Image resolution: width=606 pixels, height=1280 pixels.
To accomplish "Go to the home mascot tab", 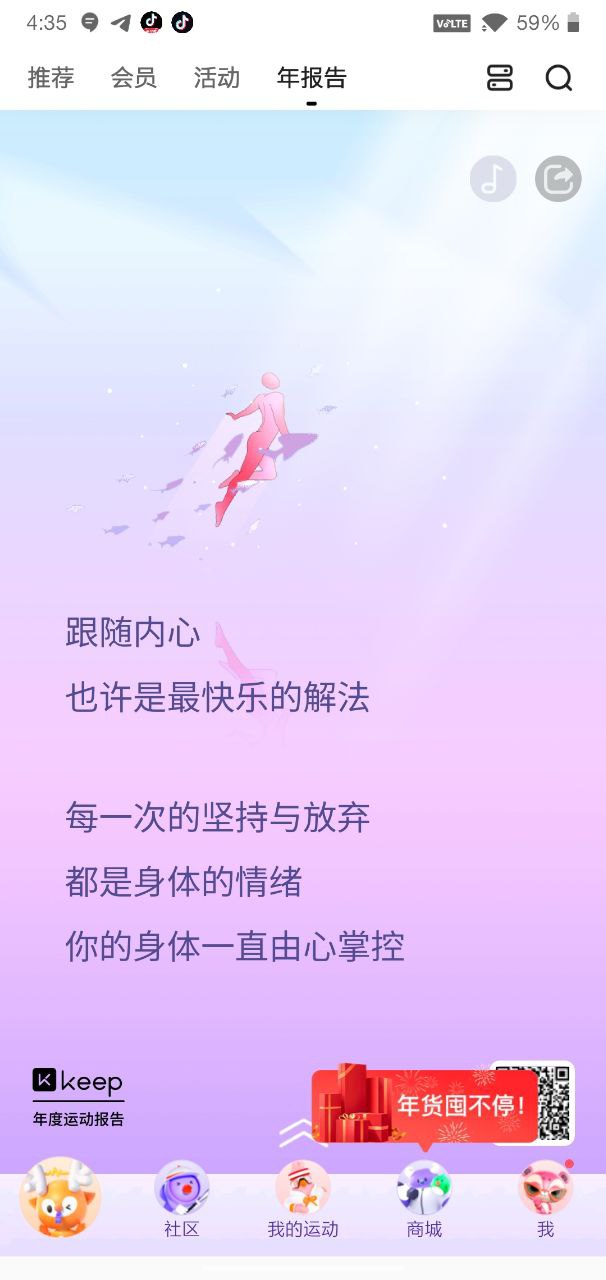I will point(60,1197).
